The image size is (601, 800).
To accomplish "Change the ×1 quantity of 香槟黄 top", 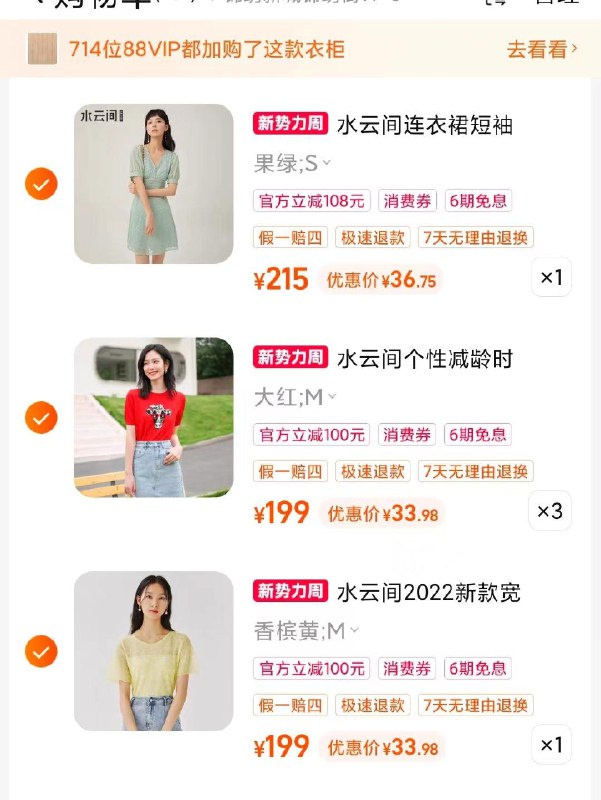I will click(x=551, y=745).
